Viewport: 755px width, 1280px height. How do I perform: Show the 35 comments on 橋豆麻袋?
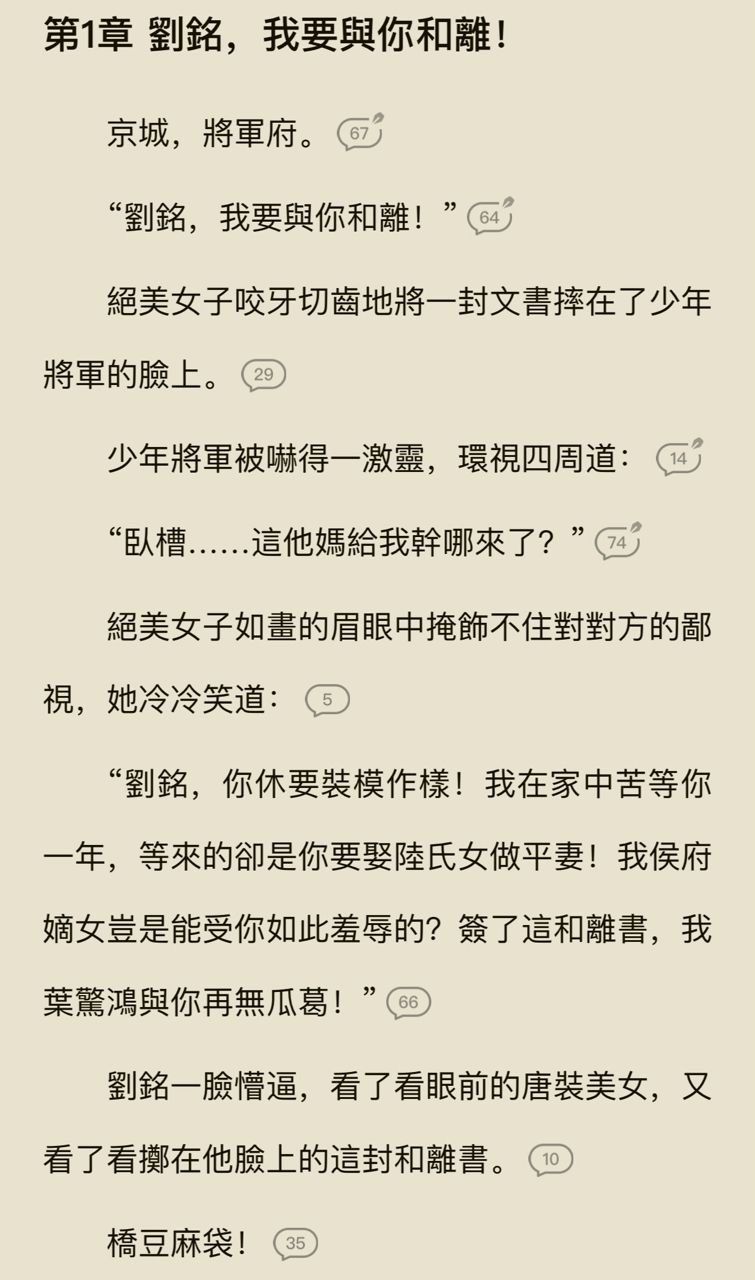pyautogui.click(x=295, y=1243)
